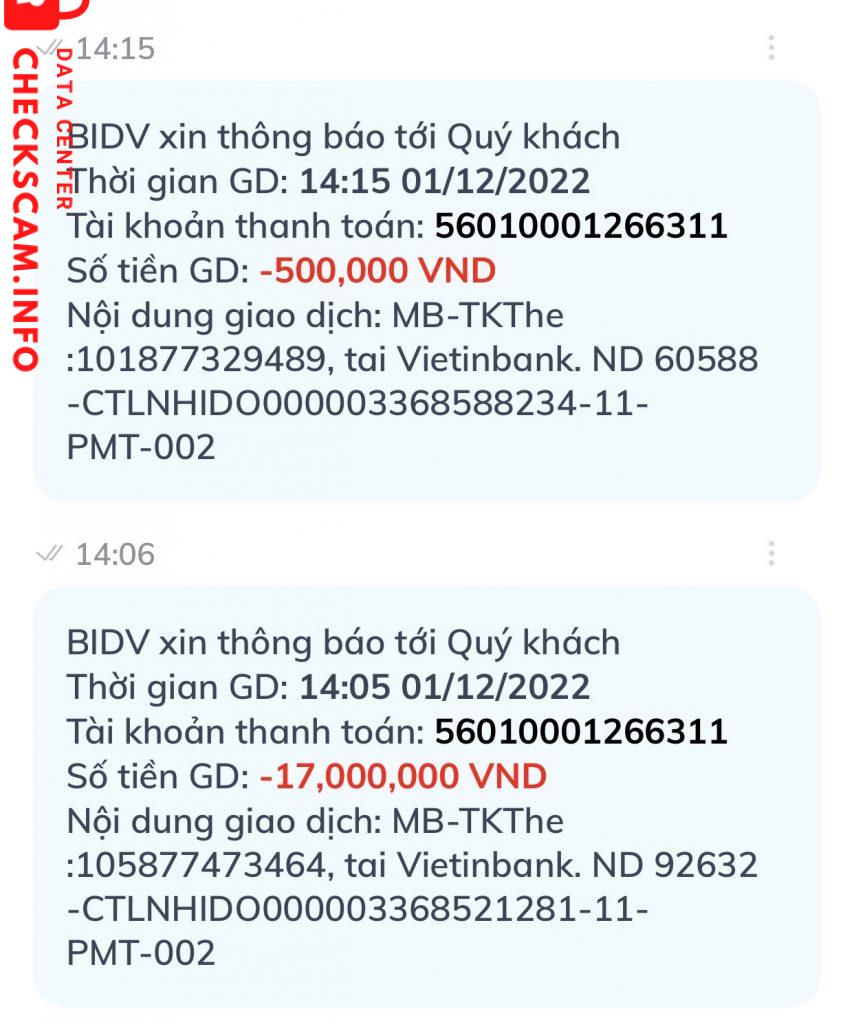Open the -17,000,000 VND transaction message
Viewport: 854px width, 1024px height.
427,797
